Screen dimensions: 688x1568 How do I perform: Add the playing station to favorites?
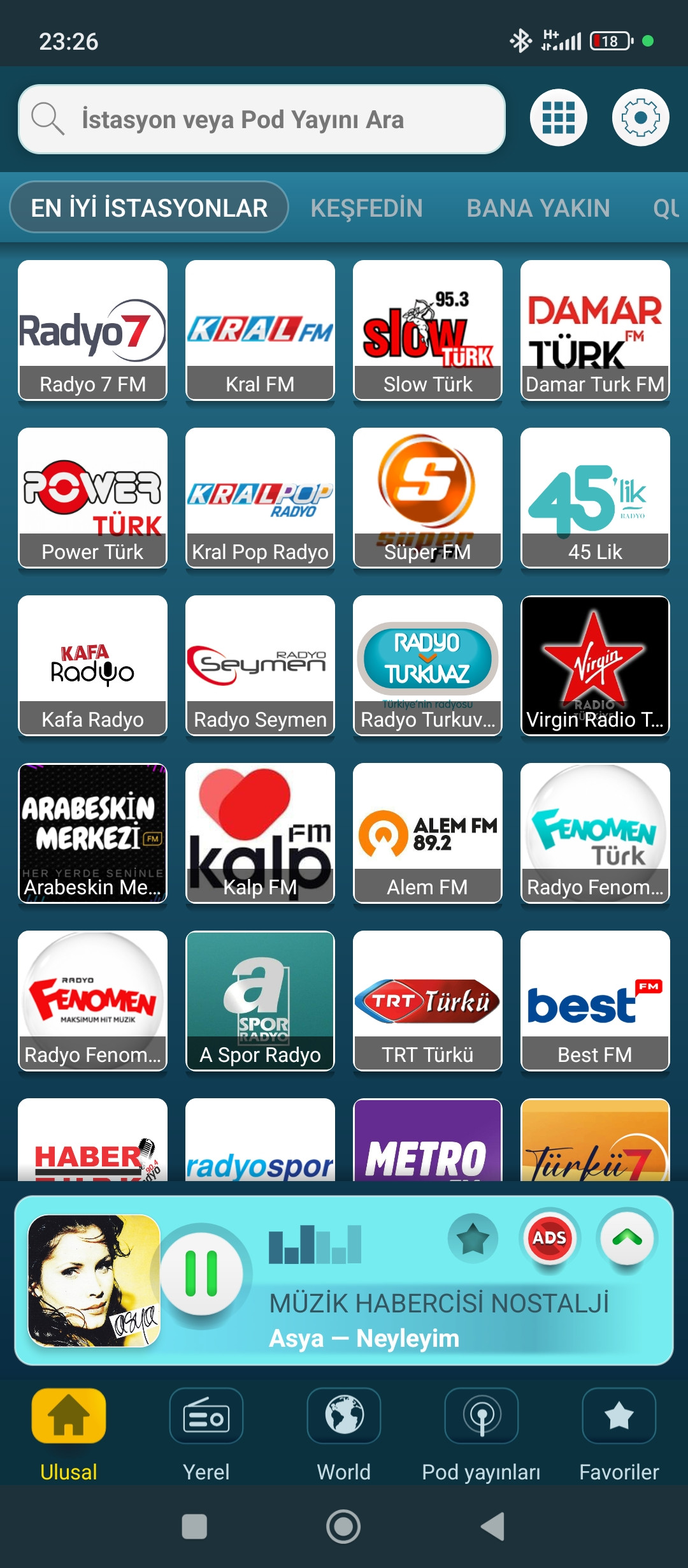[473, 1238]
